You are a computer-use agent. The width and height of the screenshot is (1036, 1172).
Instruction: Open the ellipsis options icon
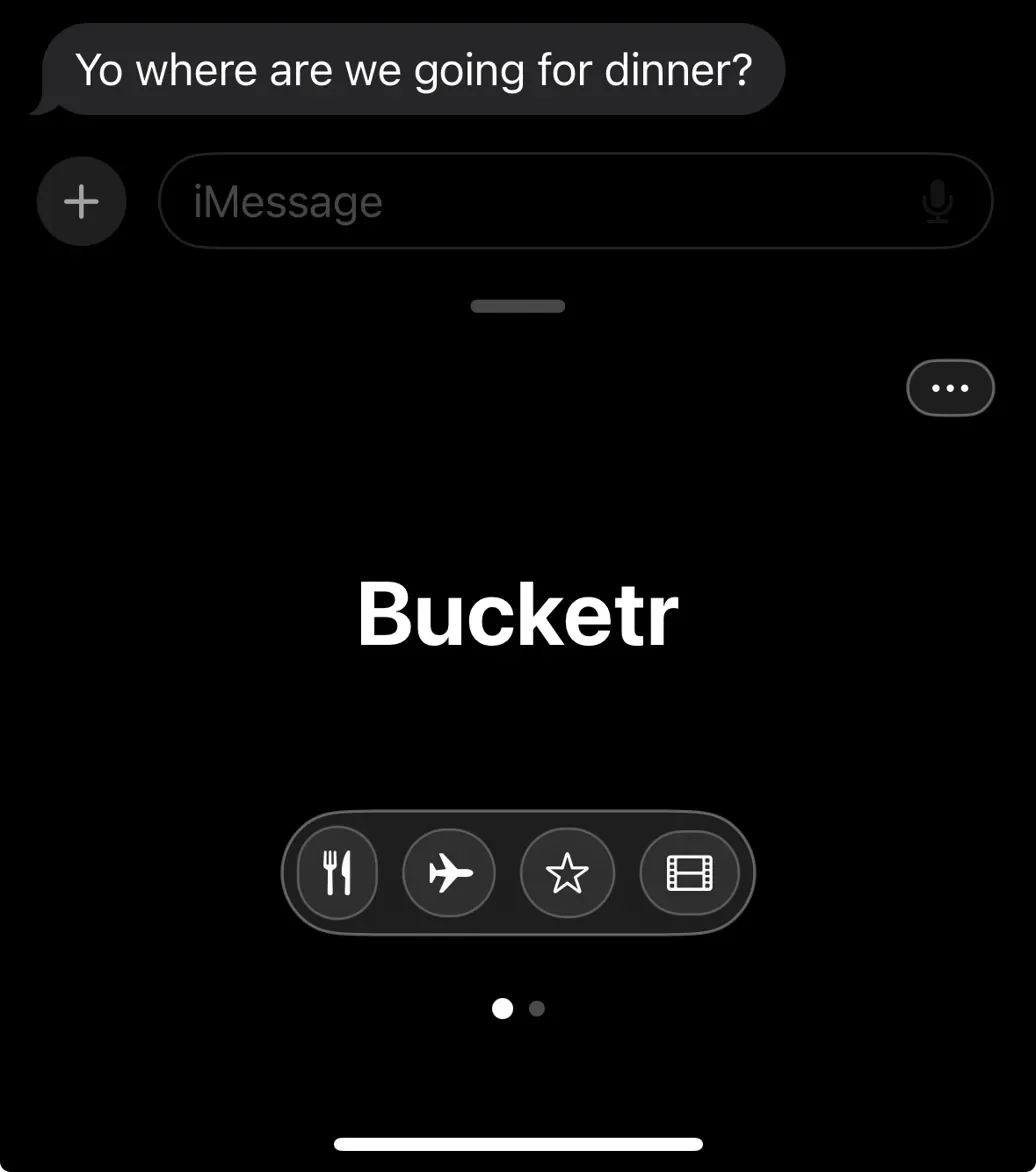pyautogui.click(x=949, y=387)
